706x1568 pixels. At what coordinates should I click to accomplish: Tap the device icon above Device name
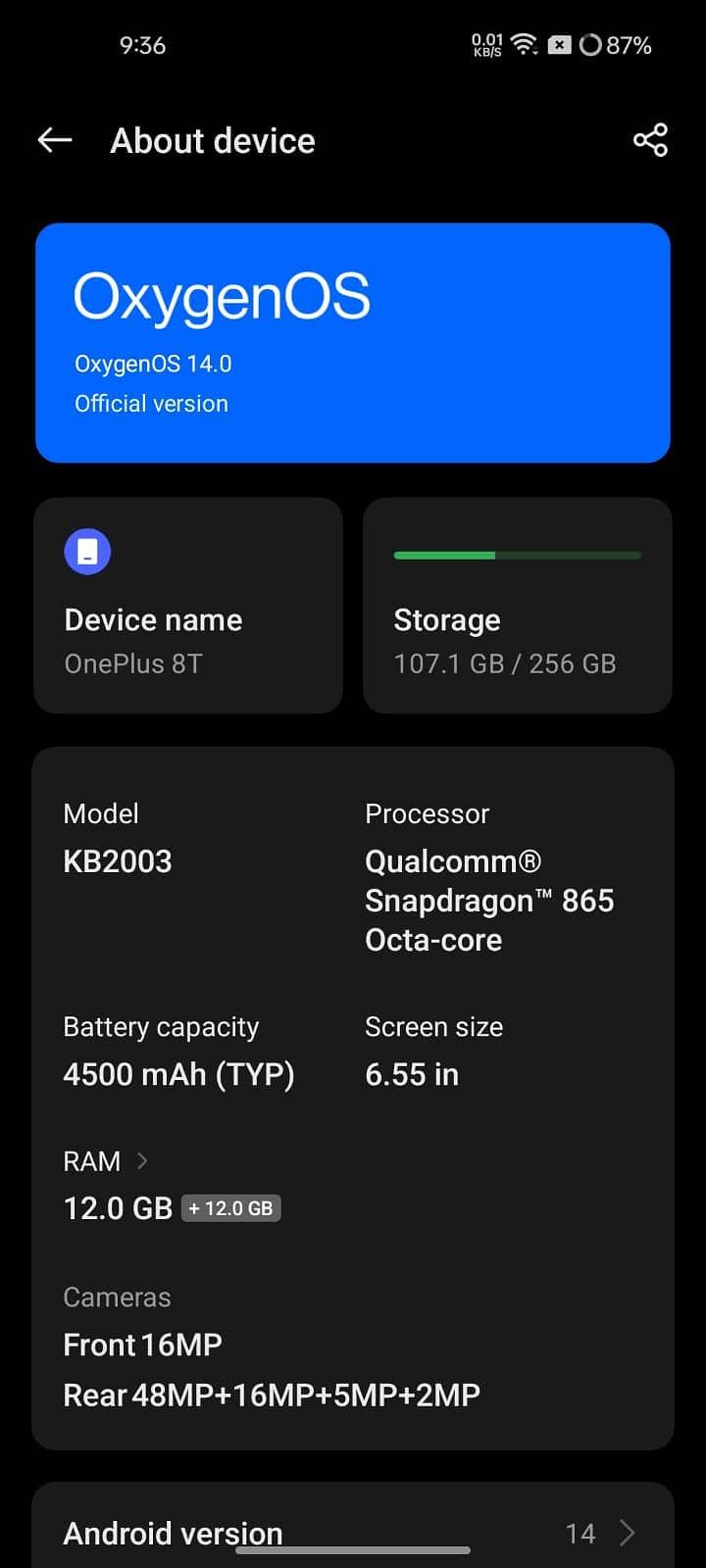87,551
